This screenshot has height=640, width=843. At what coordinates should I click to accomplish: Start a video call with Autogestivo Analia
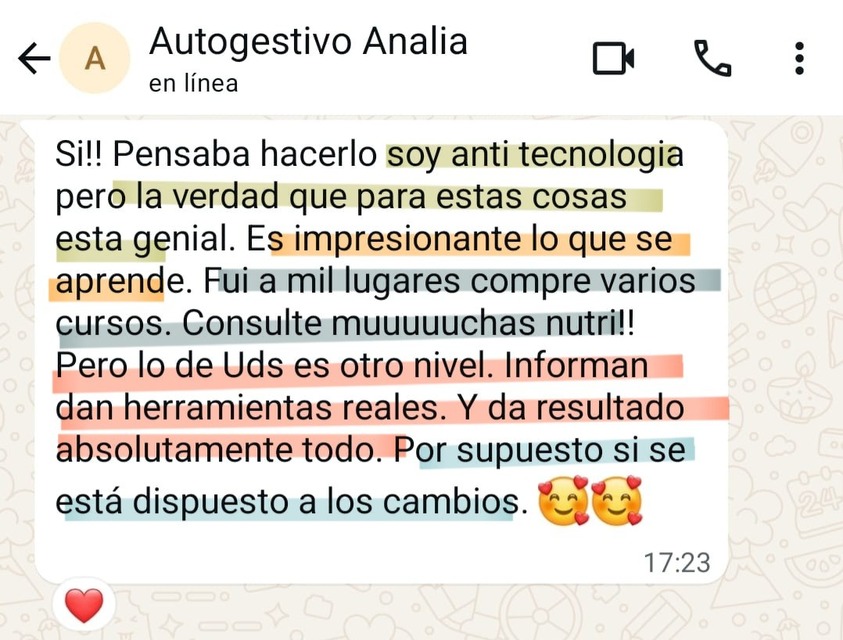tap(613, 58)
